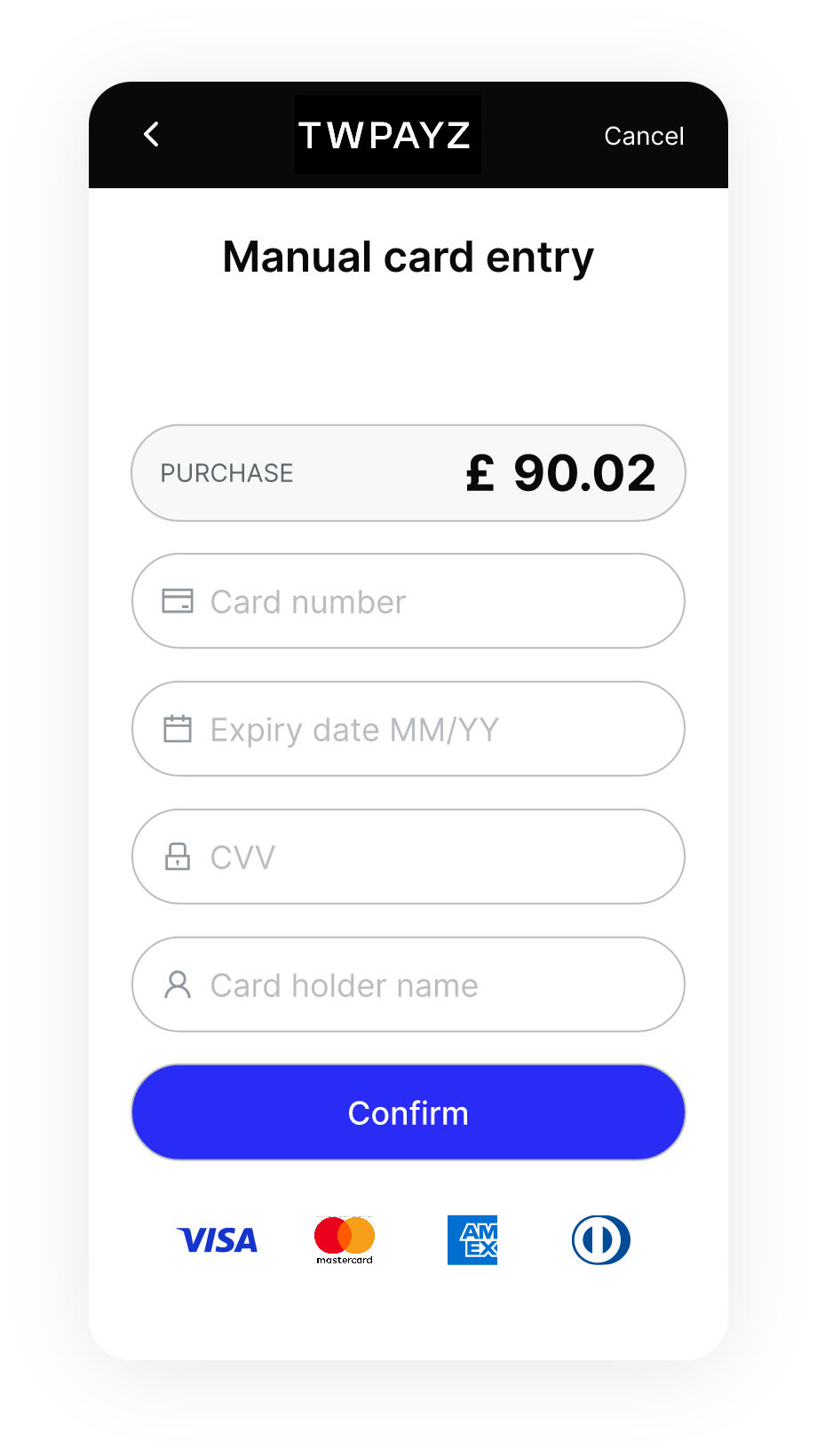This screenshot has height=1456, width=817.
Task: Tap the Card holder name field
Action: pyautogui.click(x=408, y=985)
